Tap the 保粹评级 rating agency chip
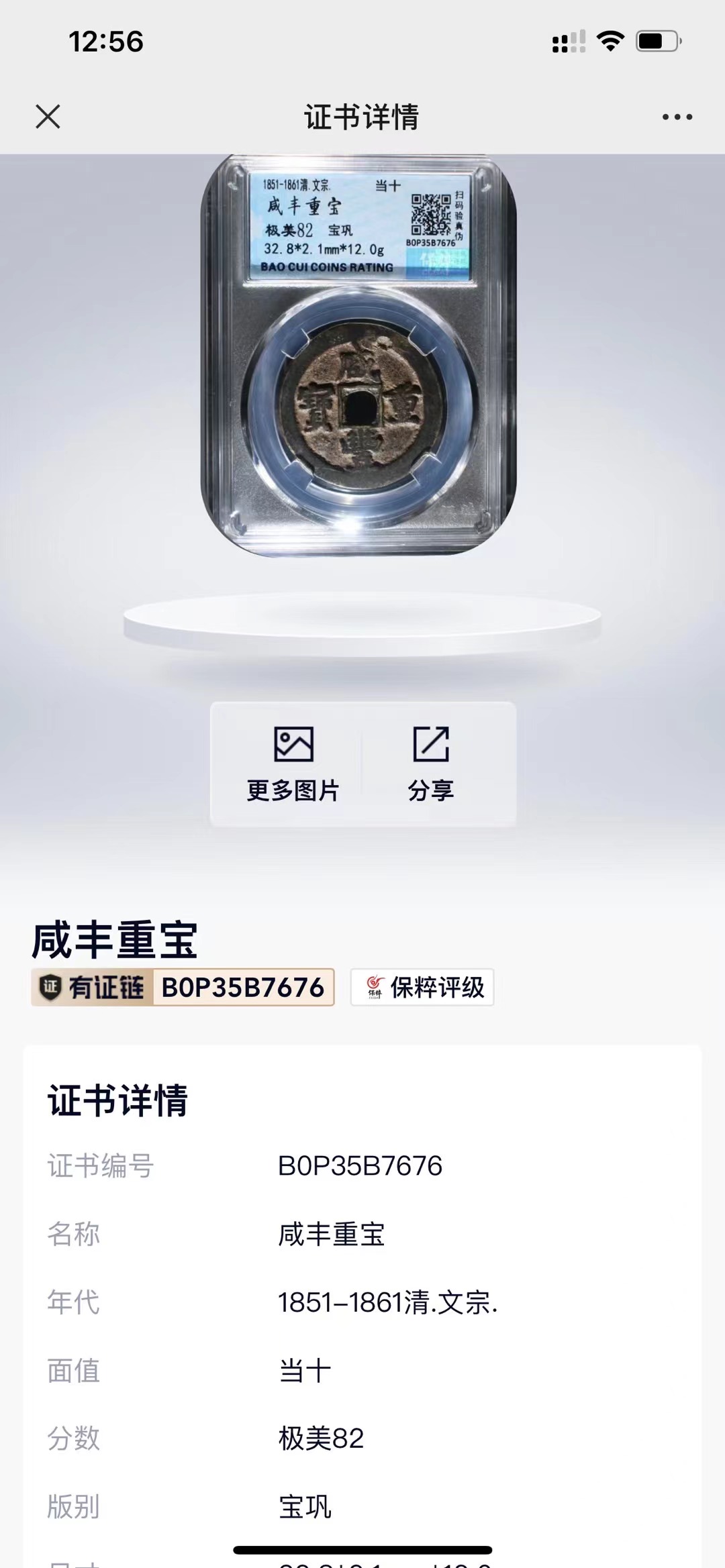Viewport: 725px width, 1568px height. click(422, 987)
